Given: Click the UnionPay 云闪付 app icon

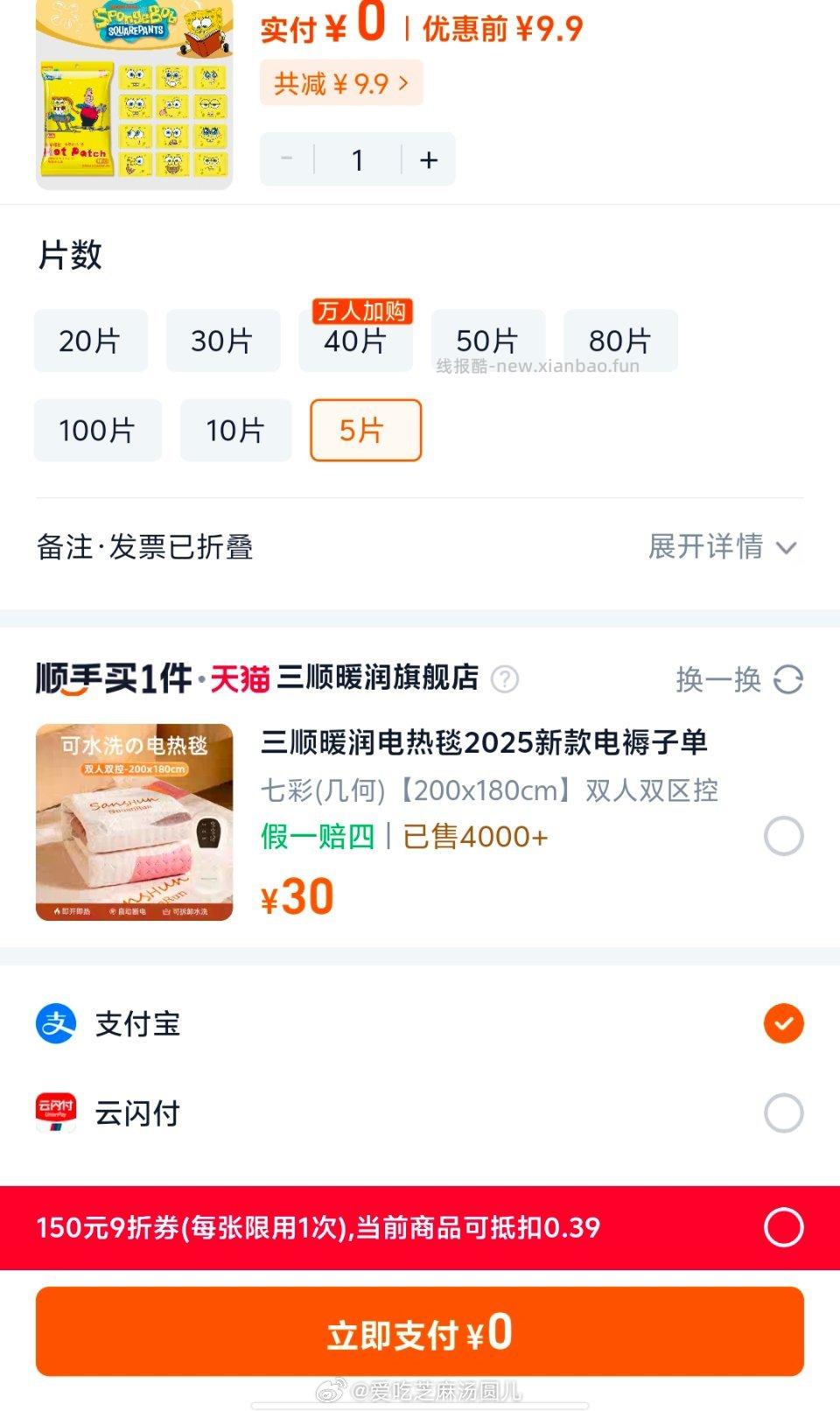Looking at the screenshot, I should point(54,1113).
